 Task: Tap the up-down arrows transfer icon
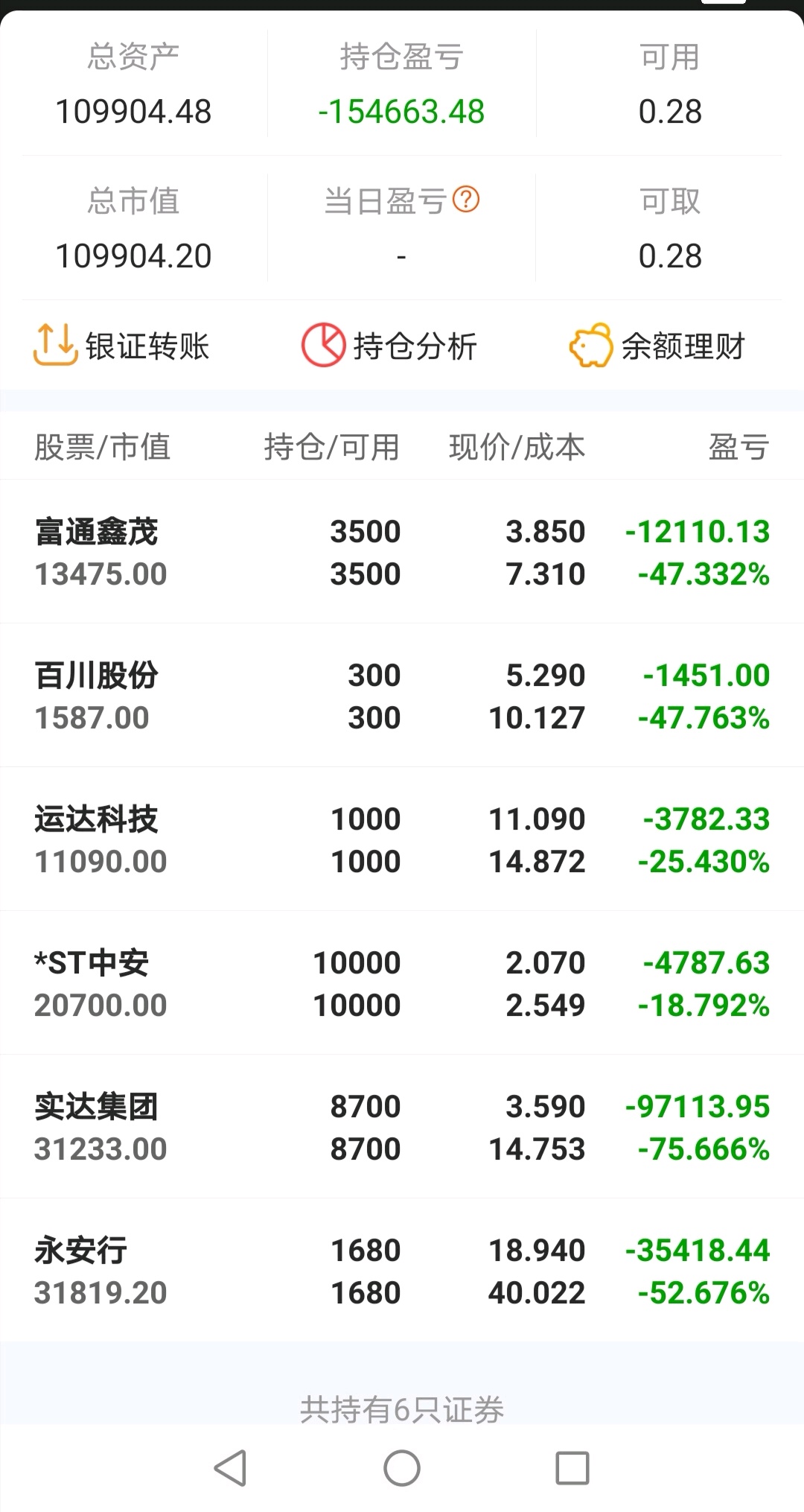[54, 345]
